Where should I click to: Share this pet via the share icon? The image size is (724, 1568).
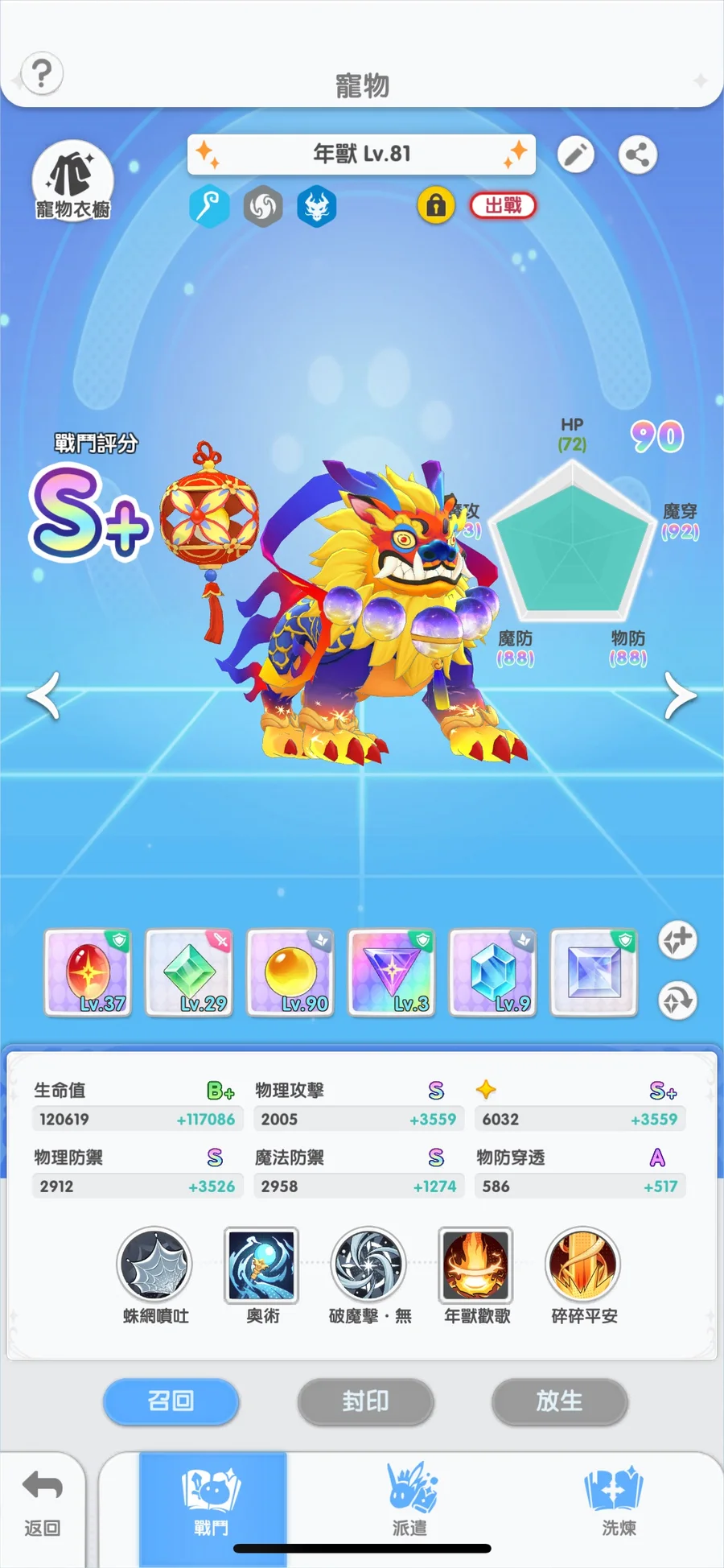pos(638,155)
